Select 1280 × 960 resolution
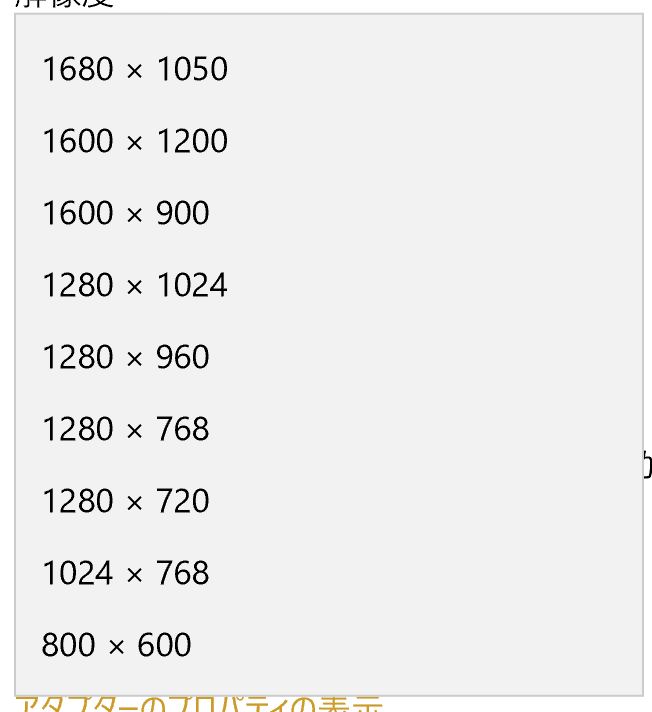Image resolution: width=652 pixels, height=712 pixels. [126, 357]
